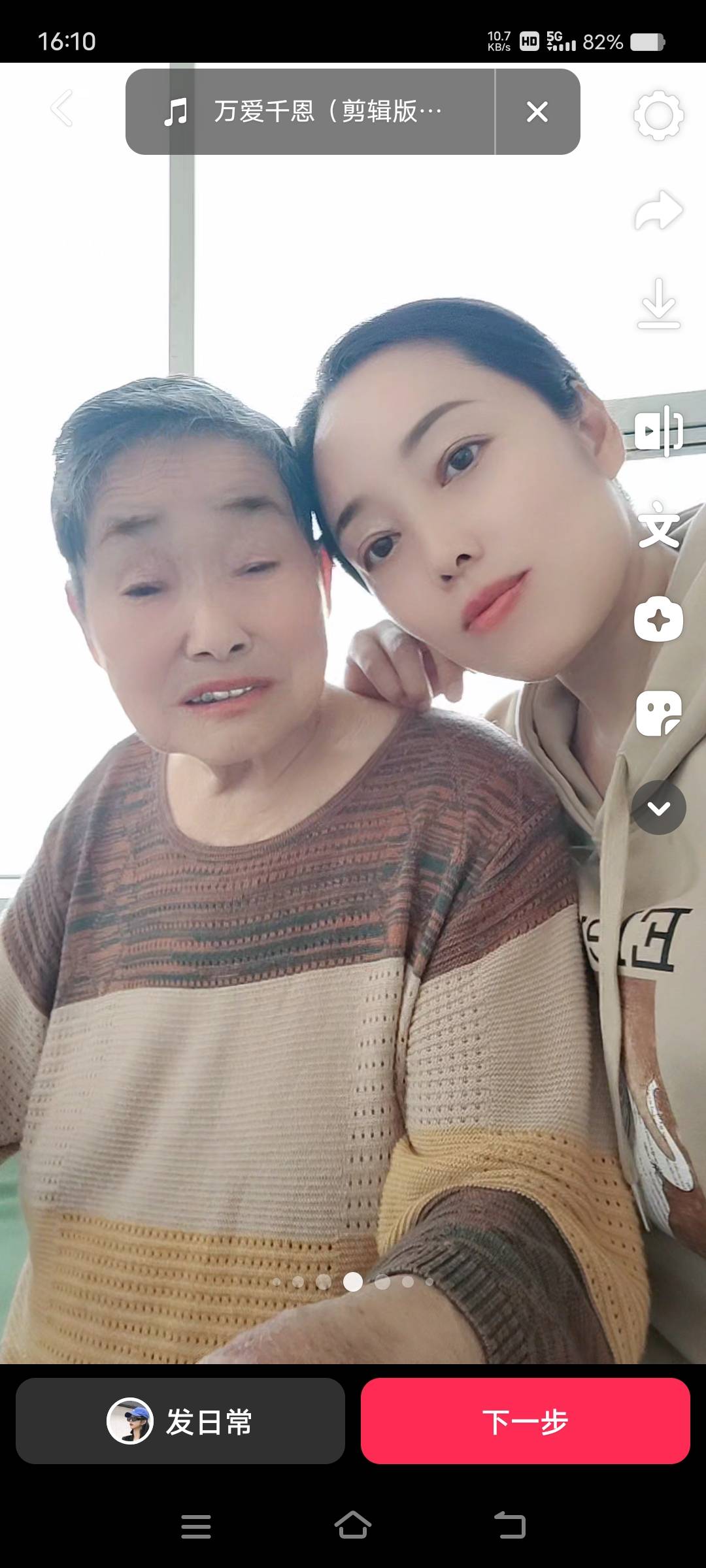
Task: Go back using the top-left arrow
Action: [63, 108]
